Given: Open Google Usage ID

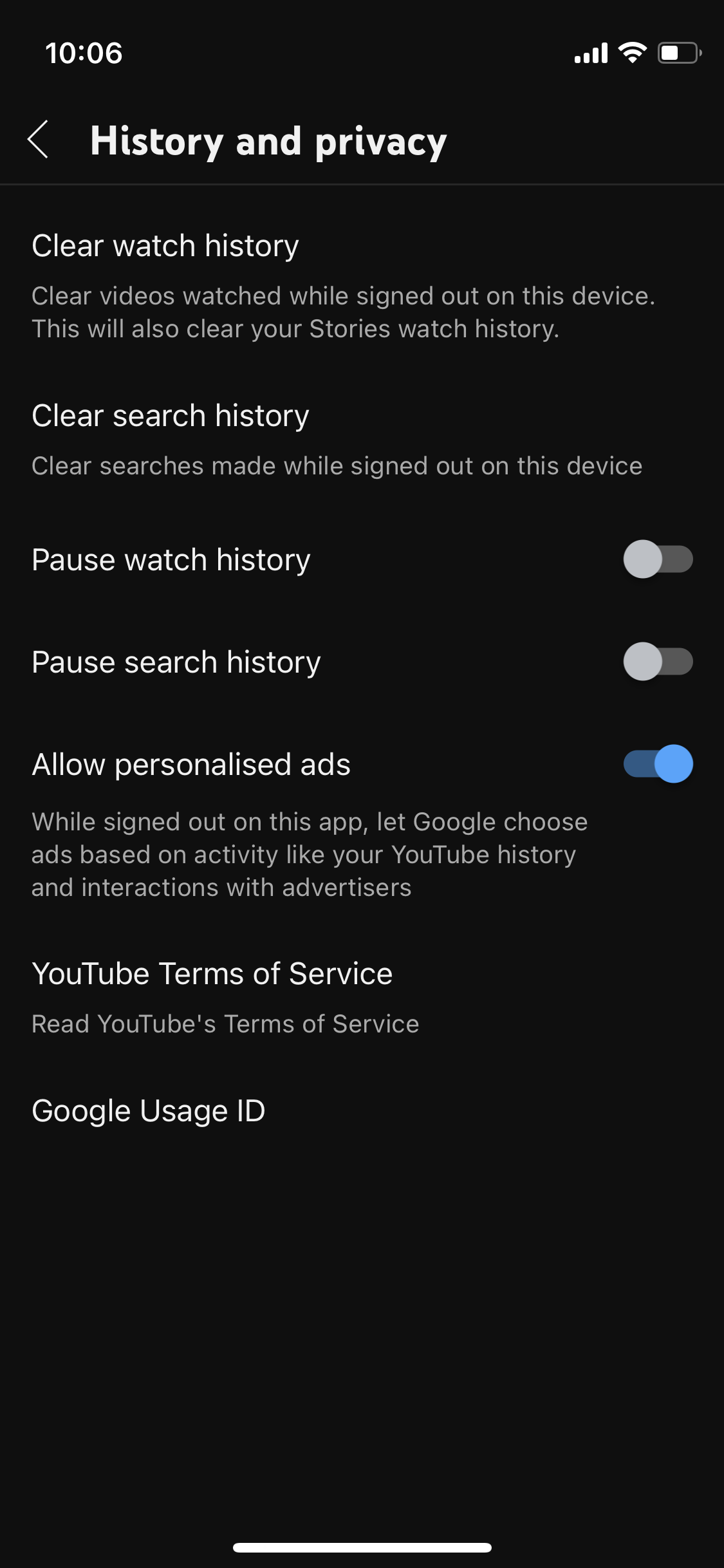Looking at the screenshot, I should coord(149,1111).
